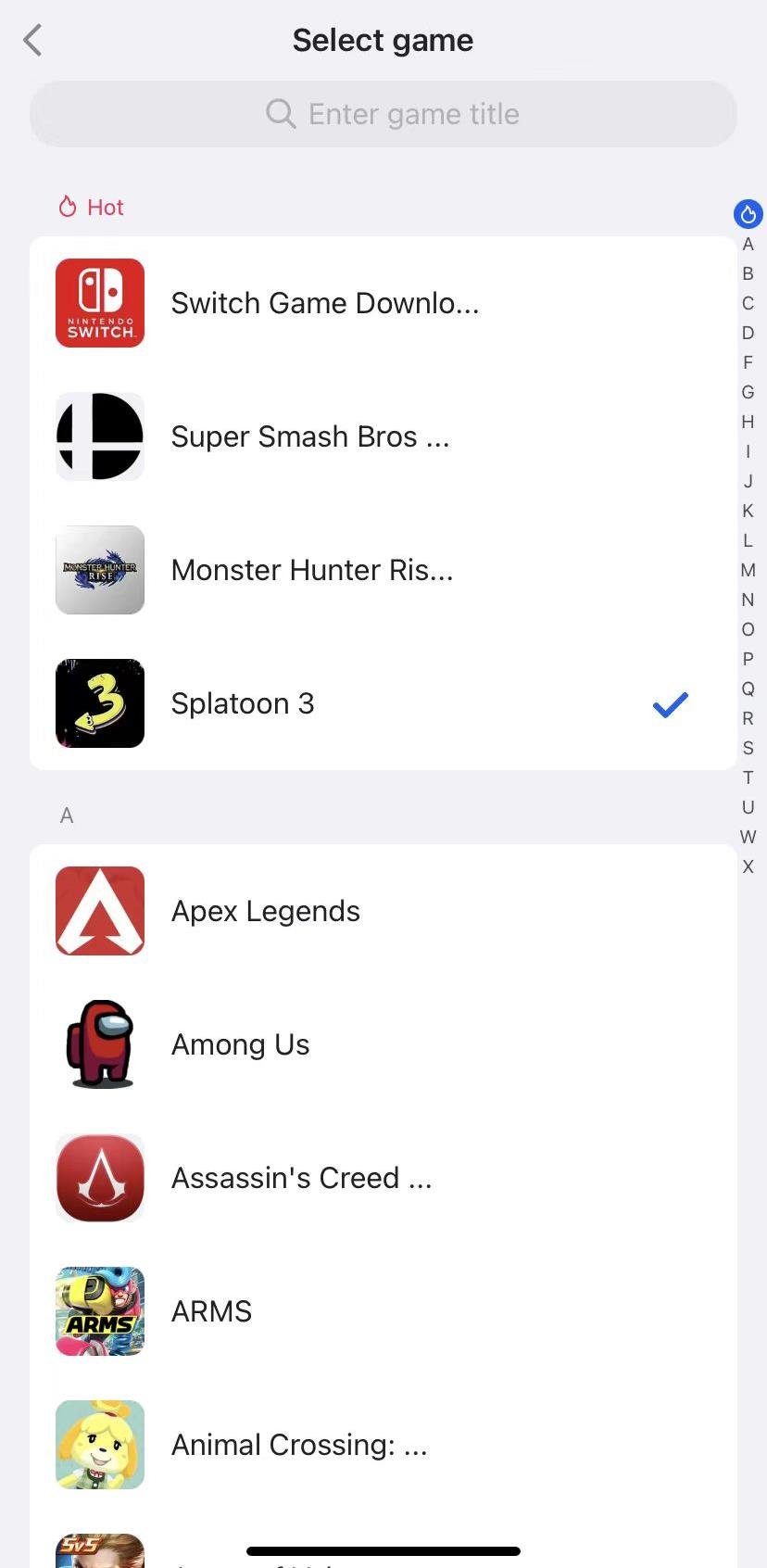Jump to letter M in the index
This screenshot has width=767, height=1568.
click(x=748, y=570)
